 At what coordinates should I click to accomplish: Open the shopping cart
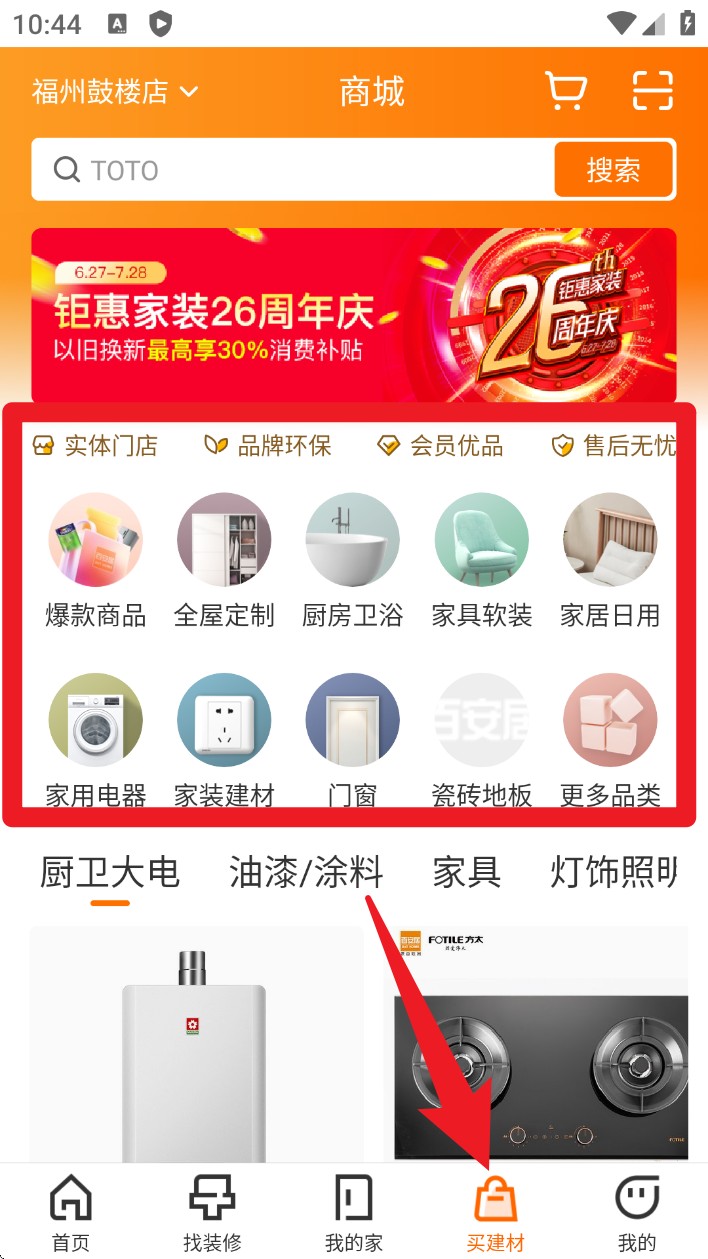pos(565,92)
